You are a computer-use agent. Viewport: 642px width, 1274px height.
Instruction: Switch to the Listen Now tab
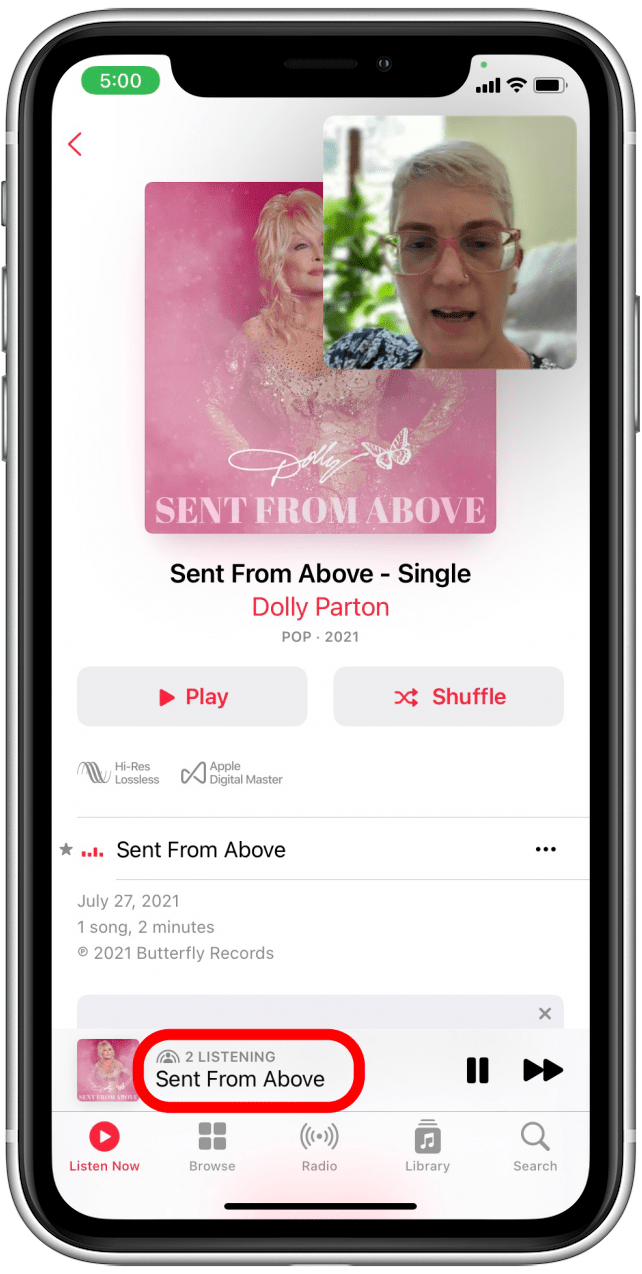(104, 1146)
